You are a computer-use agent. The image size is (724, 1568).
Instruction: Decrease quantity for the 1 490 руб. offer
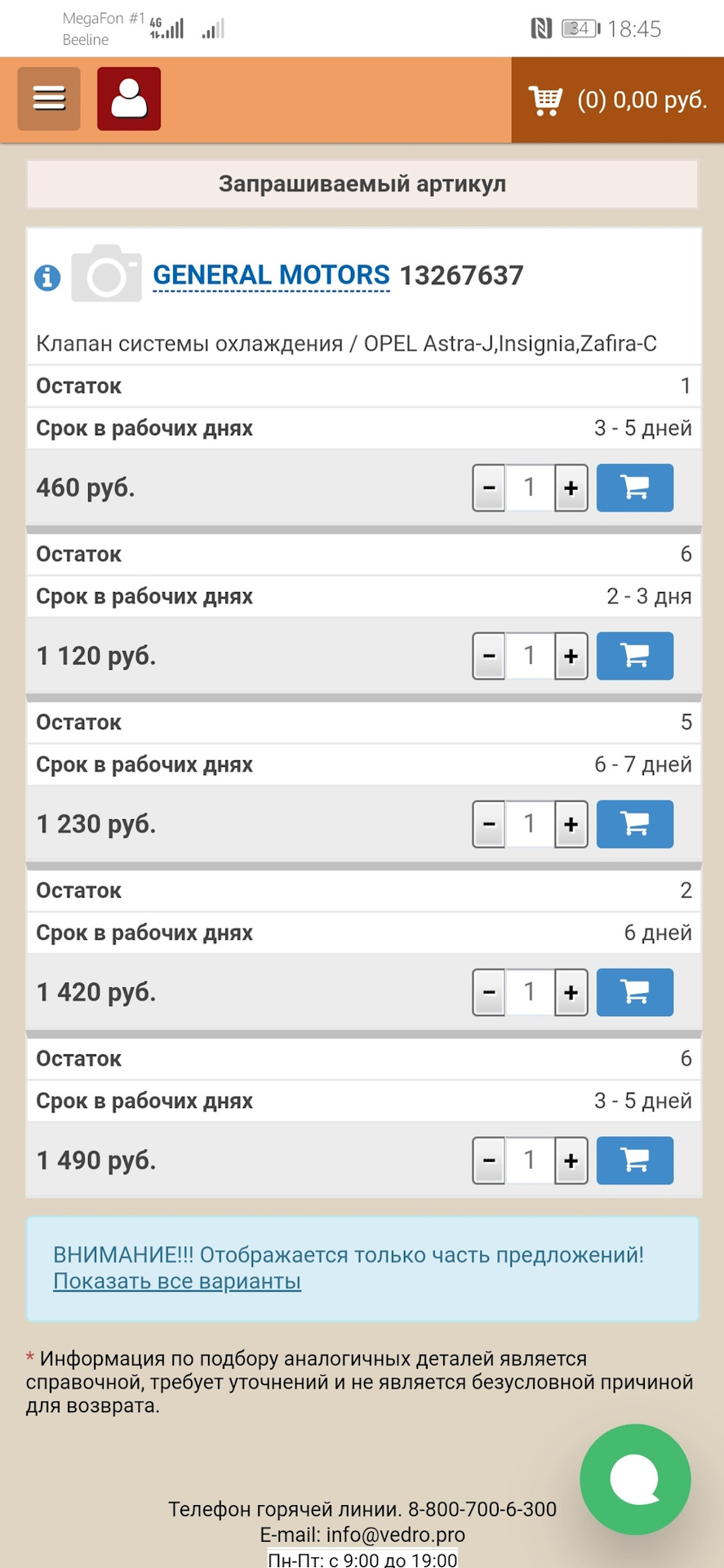[x=489, y=1160]
